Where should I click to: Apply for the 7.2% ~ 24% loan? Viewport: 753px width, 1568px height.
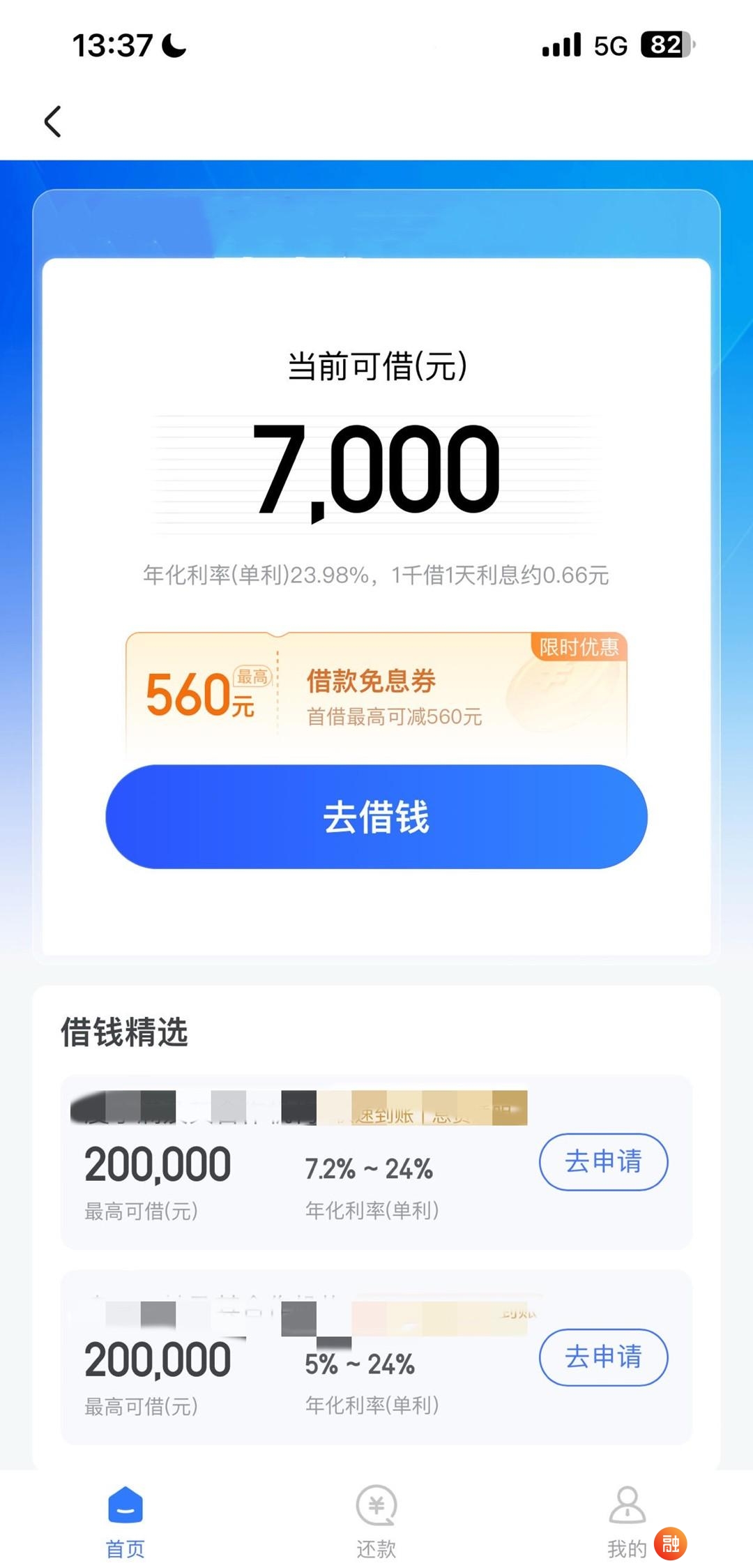[603, 1162]
